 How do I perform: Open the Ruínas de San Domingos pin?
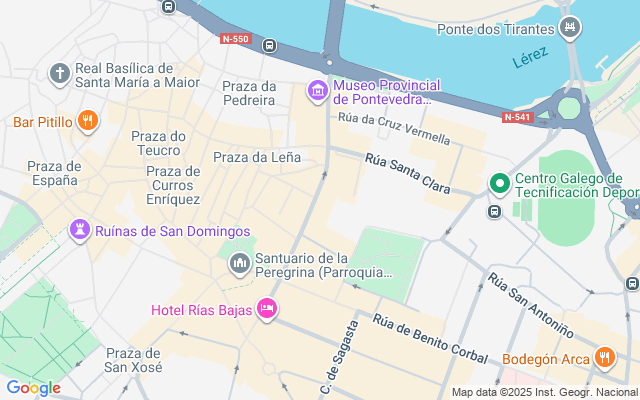click(x=78, y=231)
